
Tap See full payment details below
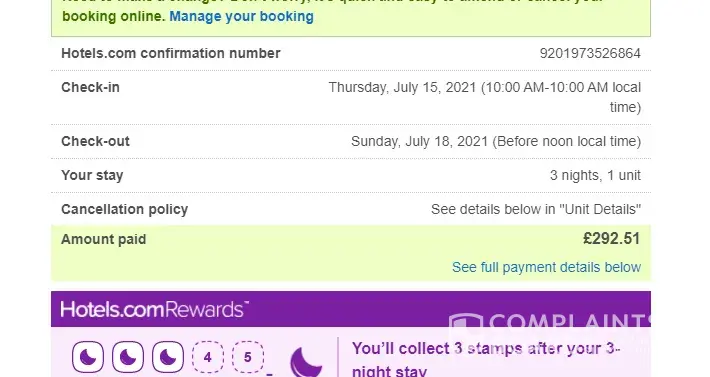(546, 267)
